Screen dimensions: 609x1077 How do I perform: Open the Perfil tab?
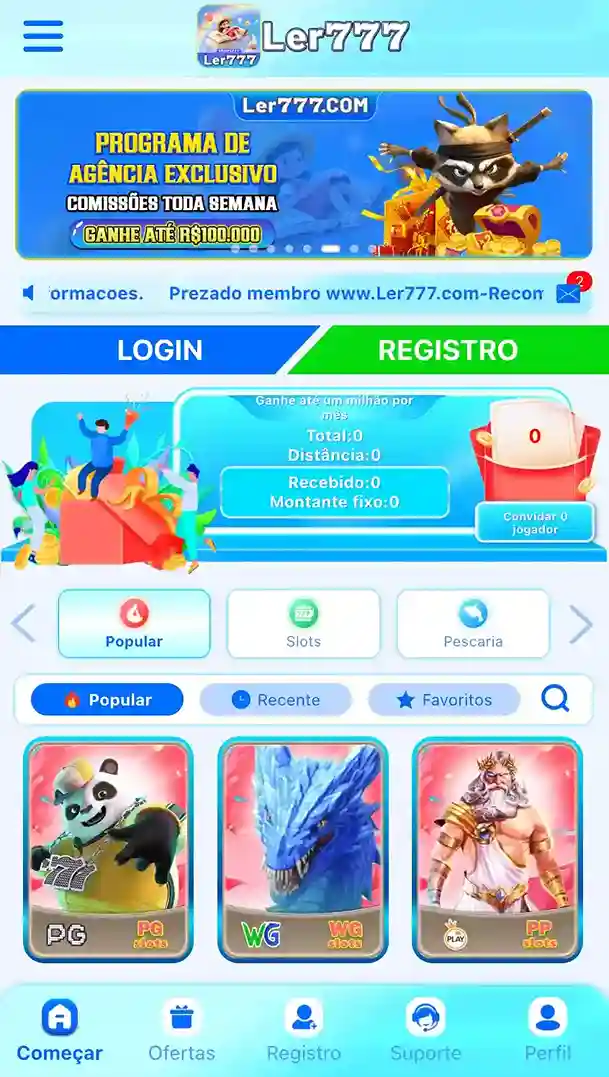point(547,1030)
